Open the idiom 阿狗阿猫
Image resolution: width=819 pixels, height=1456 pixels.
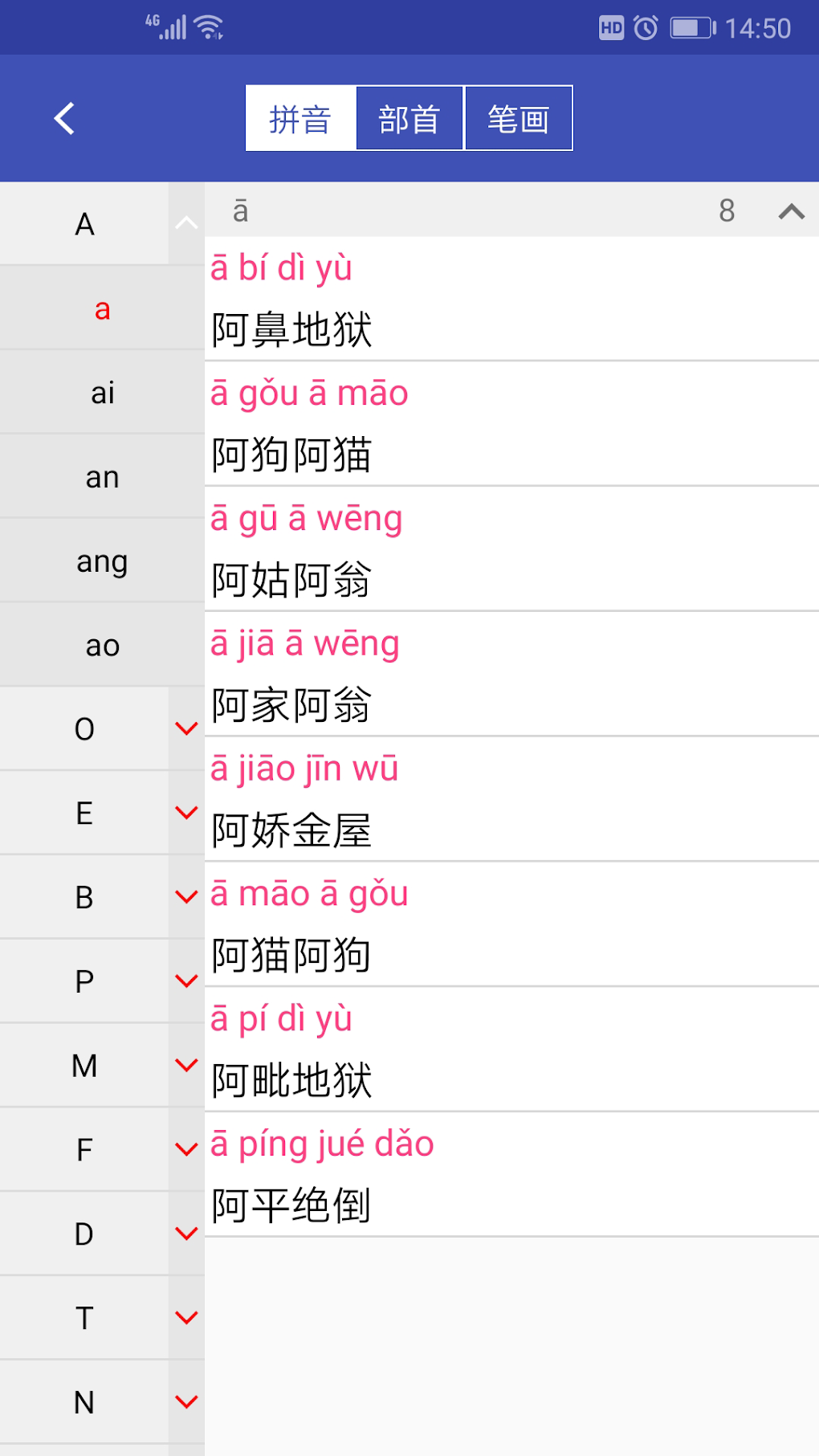coord(511,424)
